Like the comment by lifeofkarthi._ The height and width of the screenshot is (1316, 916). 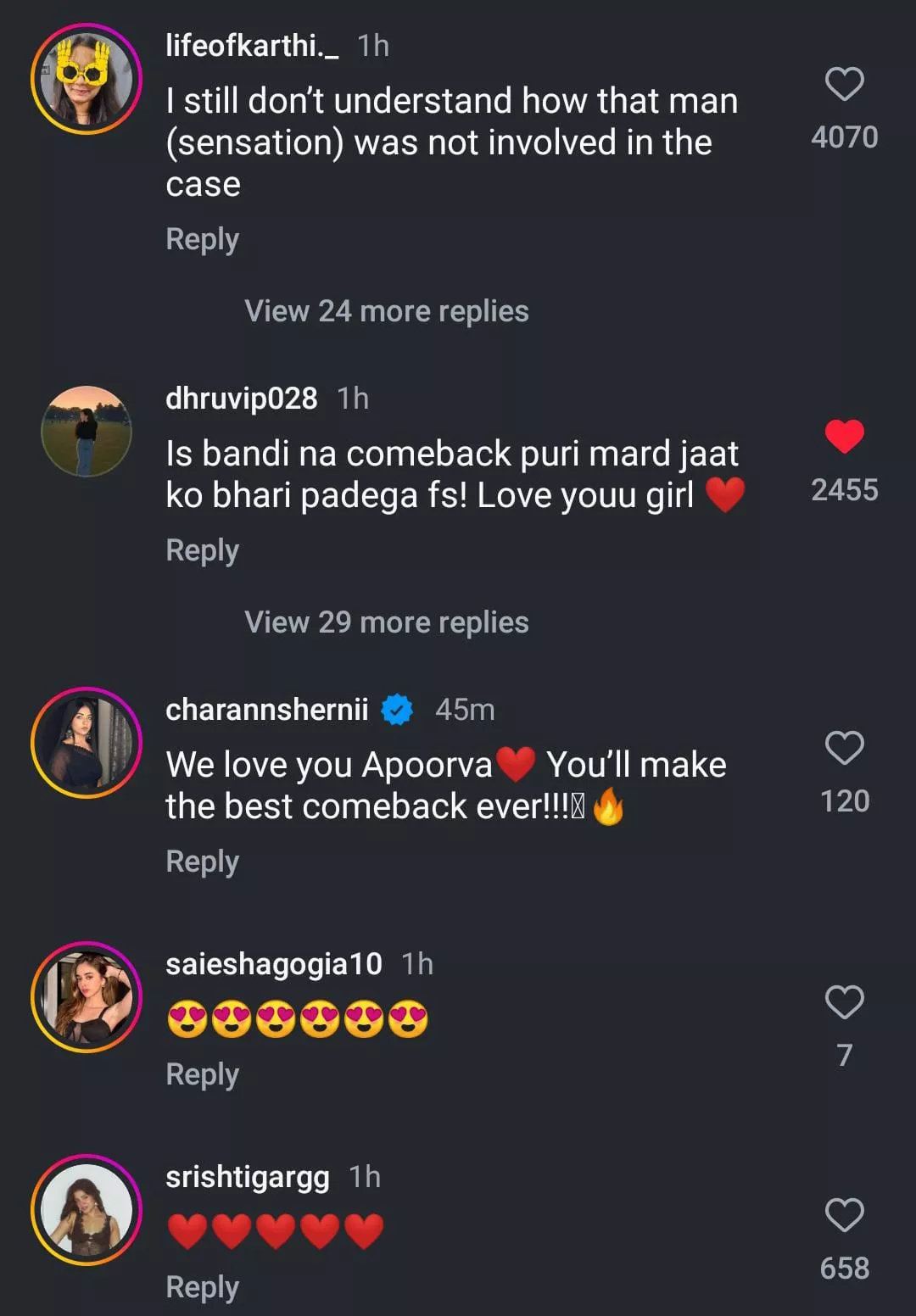point(844,85)
